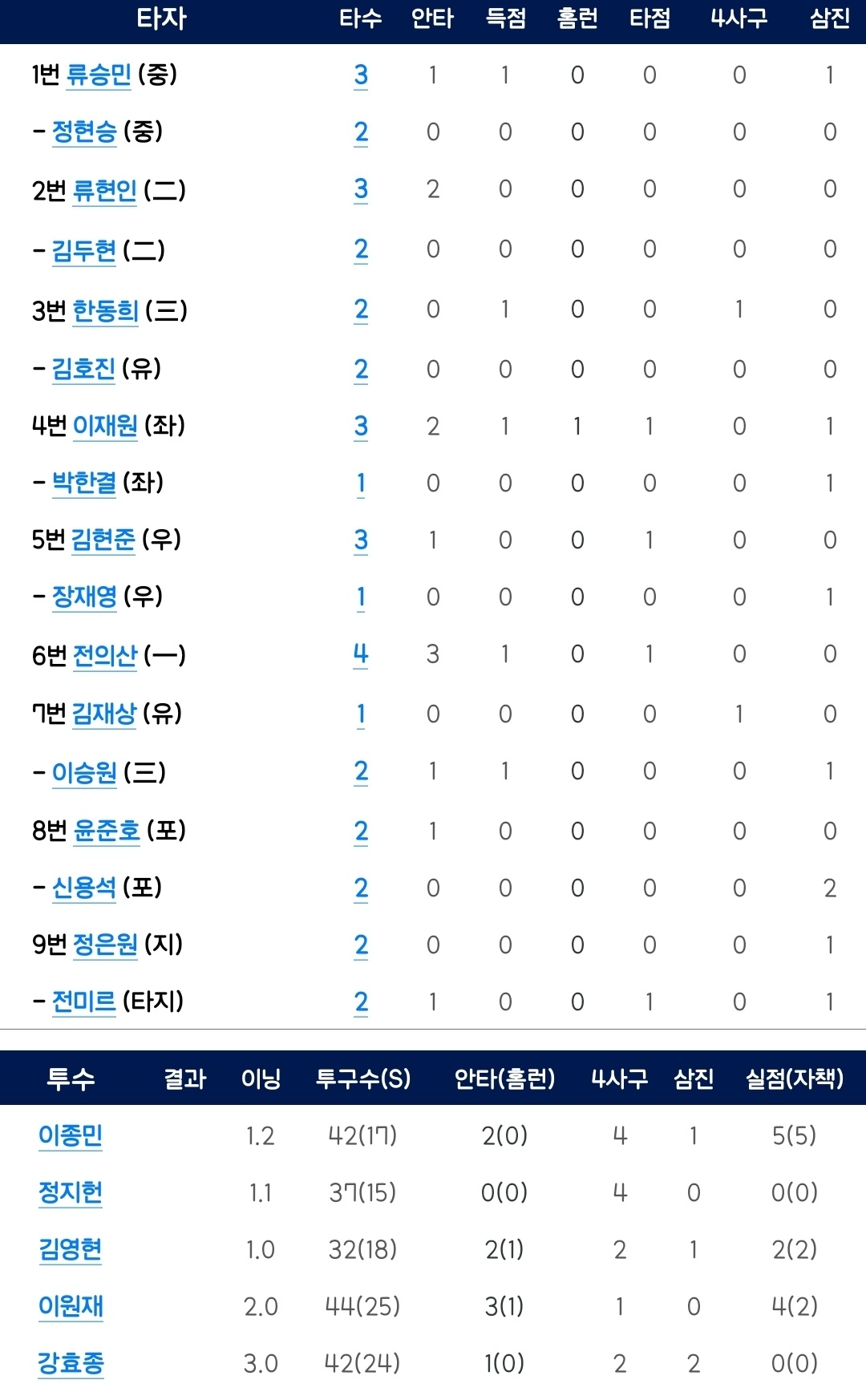This screenshot has height=1400, width=866.
Task: Open batter 류승민's player page
Action: [x=99, y=75]
